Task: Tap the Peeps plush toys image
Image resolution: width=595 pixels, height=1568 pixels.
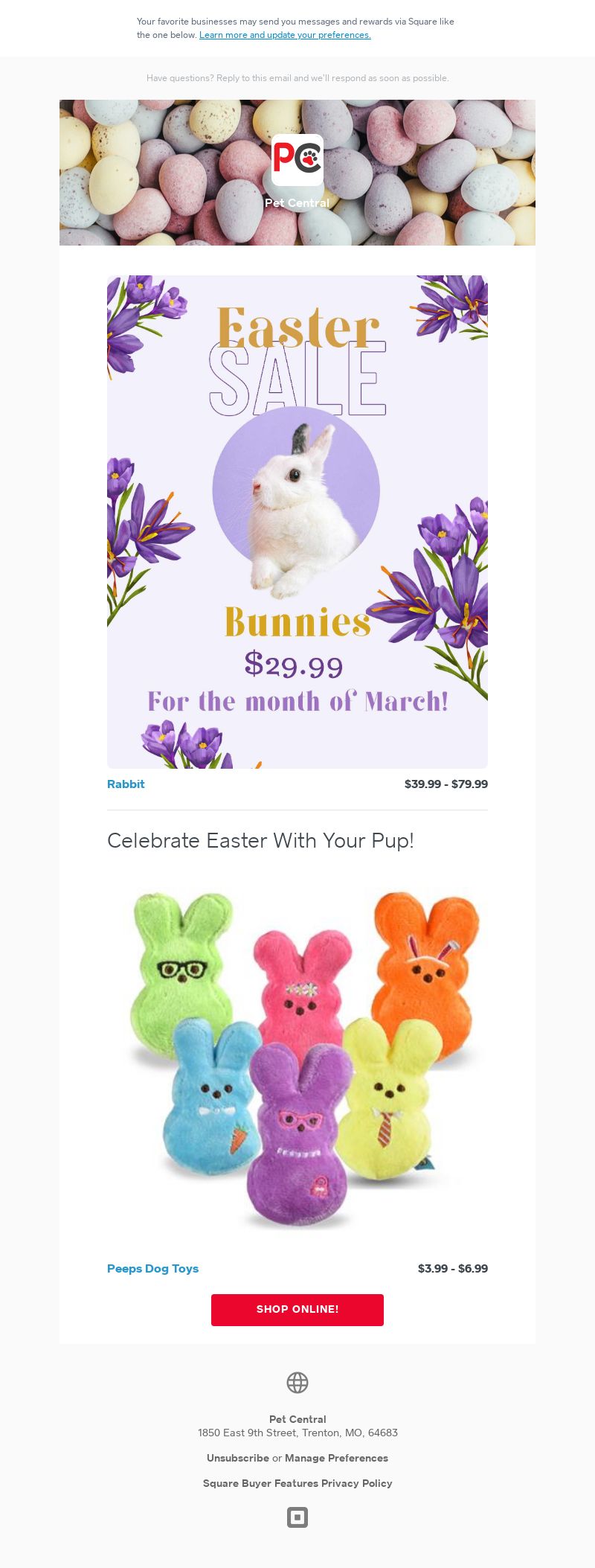Action: pyautogui.click(x=297, y=1057)
